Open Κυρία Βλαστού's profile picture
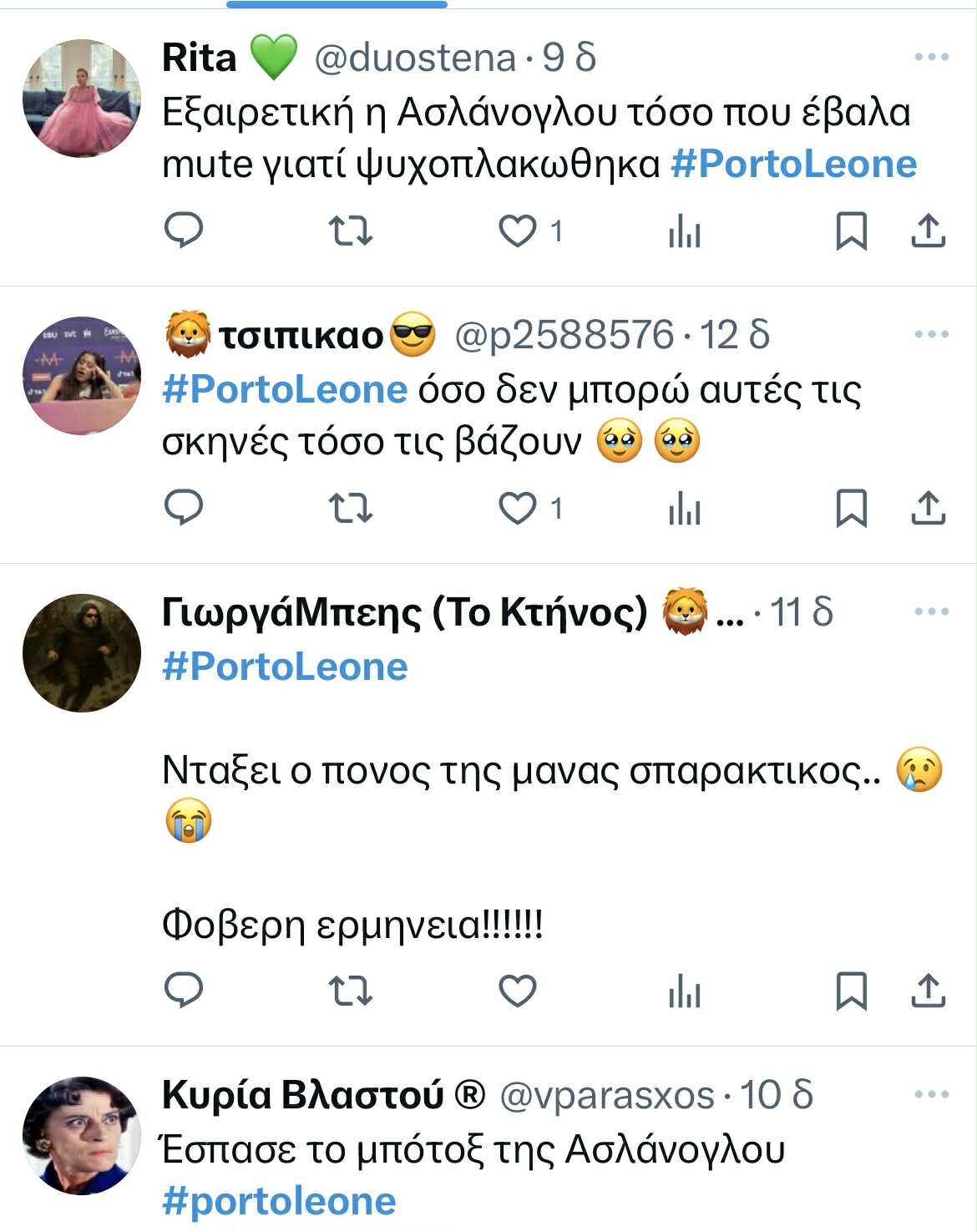 point(82,1136)
